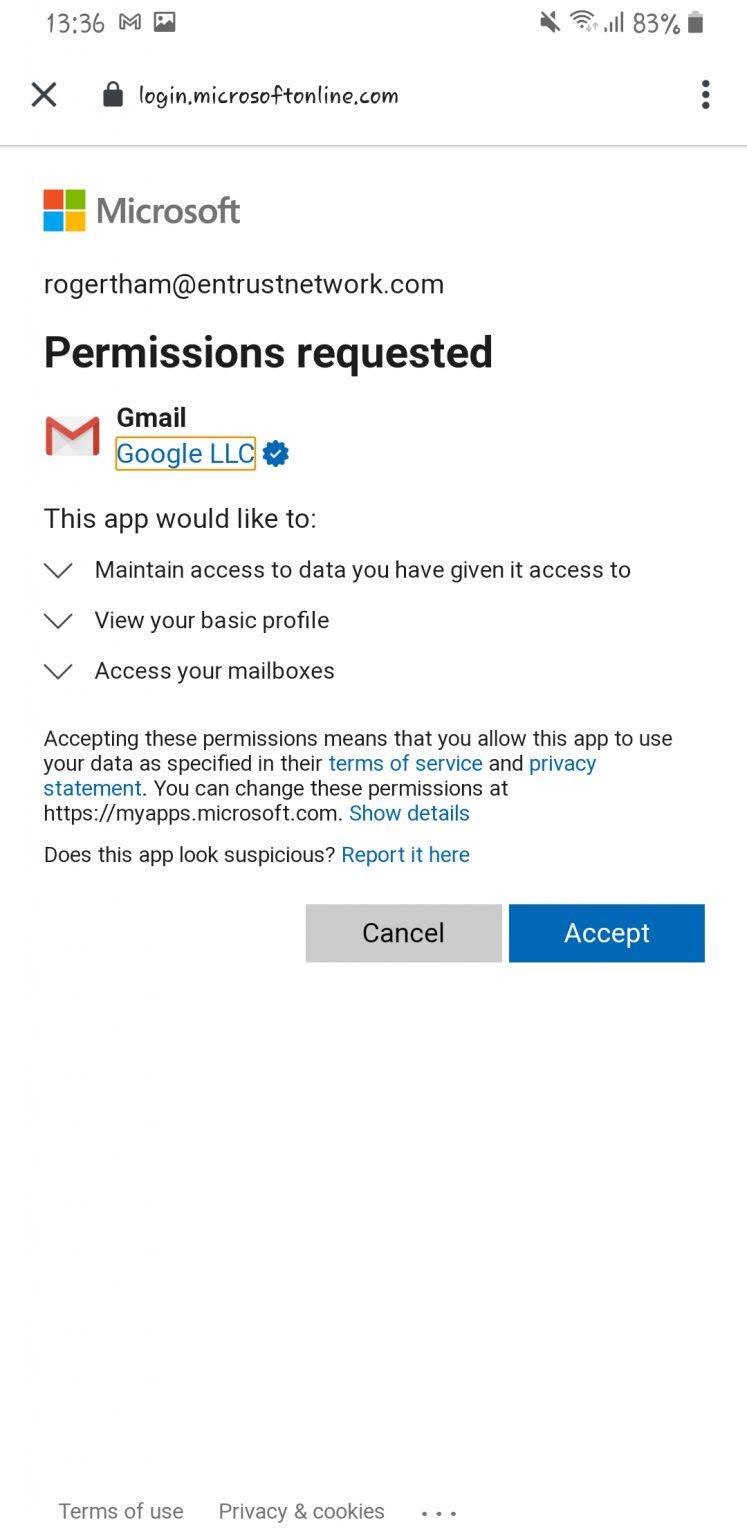Cancel the permissions request
Screen dimensions: 747x1536
(x=403, y=933)
